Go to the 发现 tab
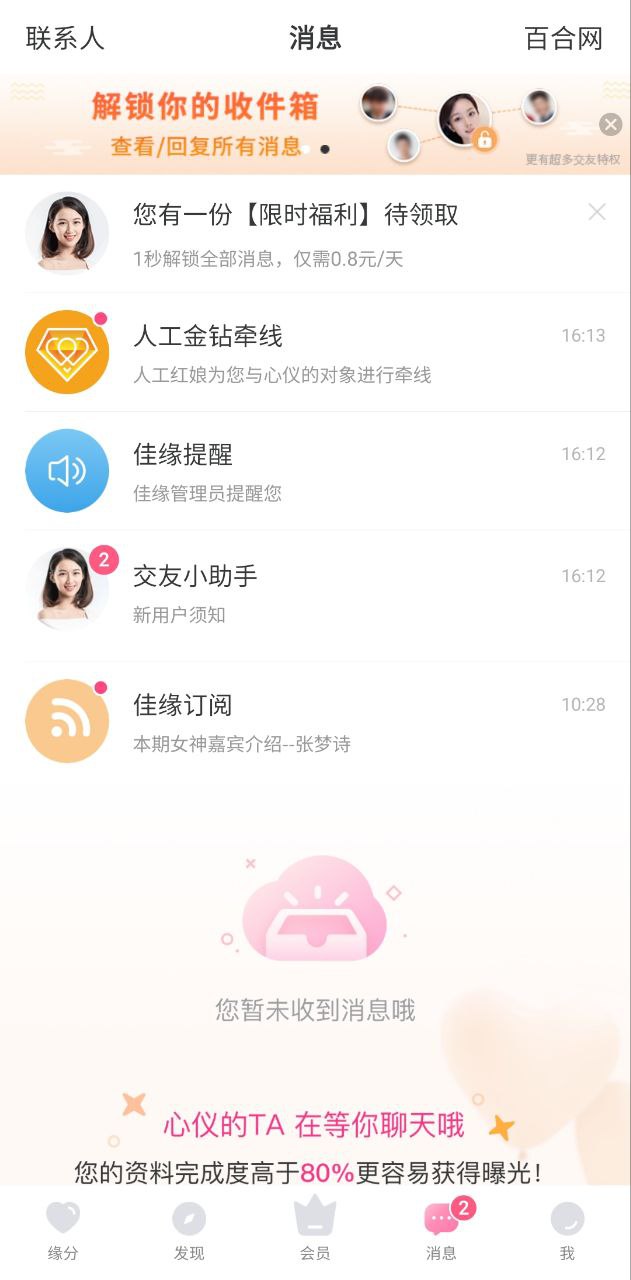The image size is (631, 1280). click(x=189, y=1232)
